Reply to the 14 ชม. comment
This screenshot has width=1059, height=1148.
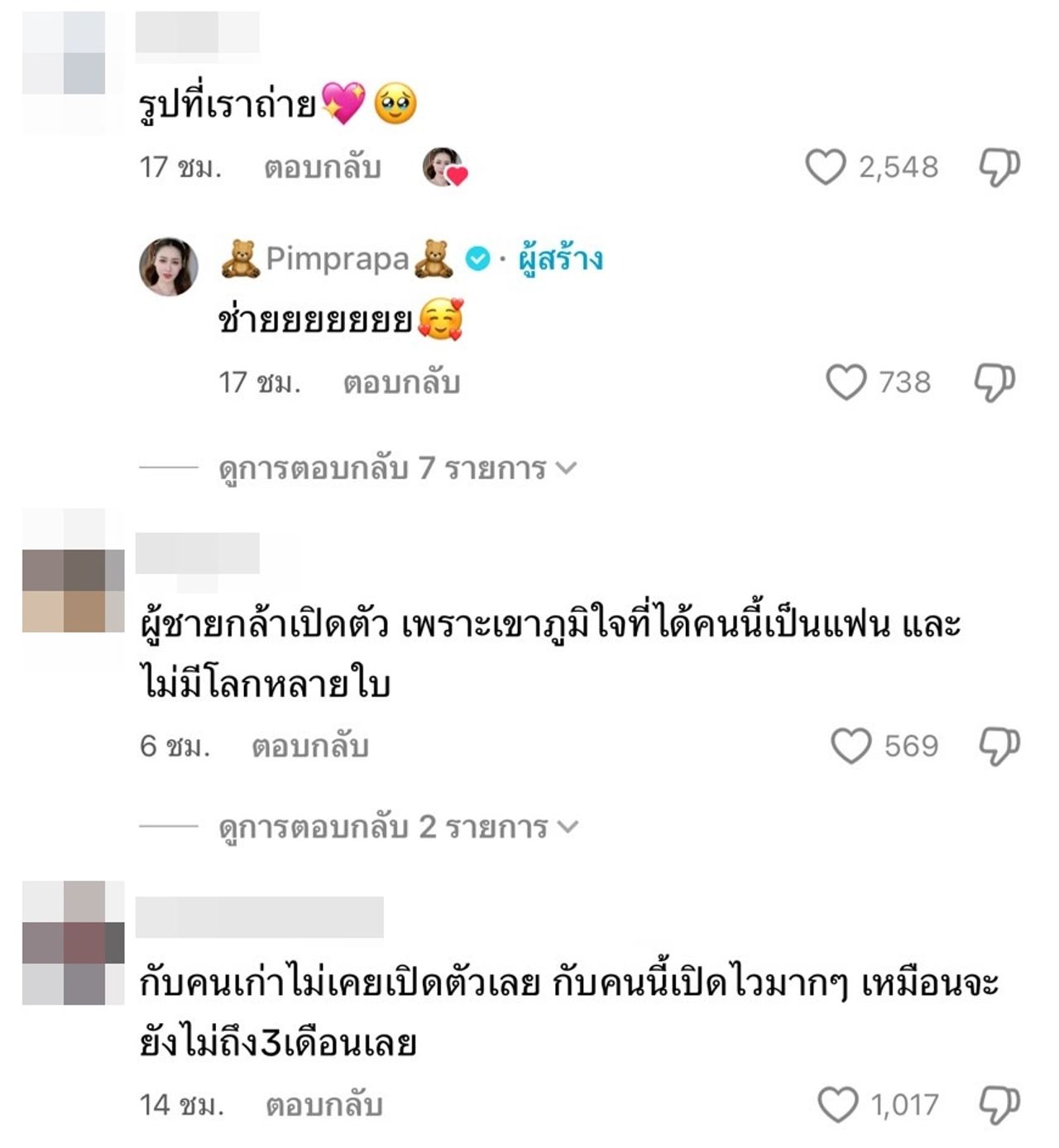(x=323, y=1106)
